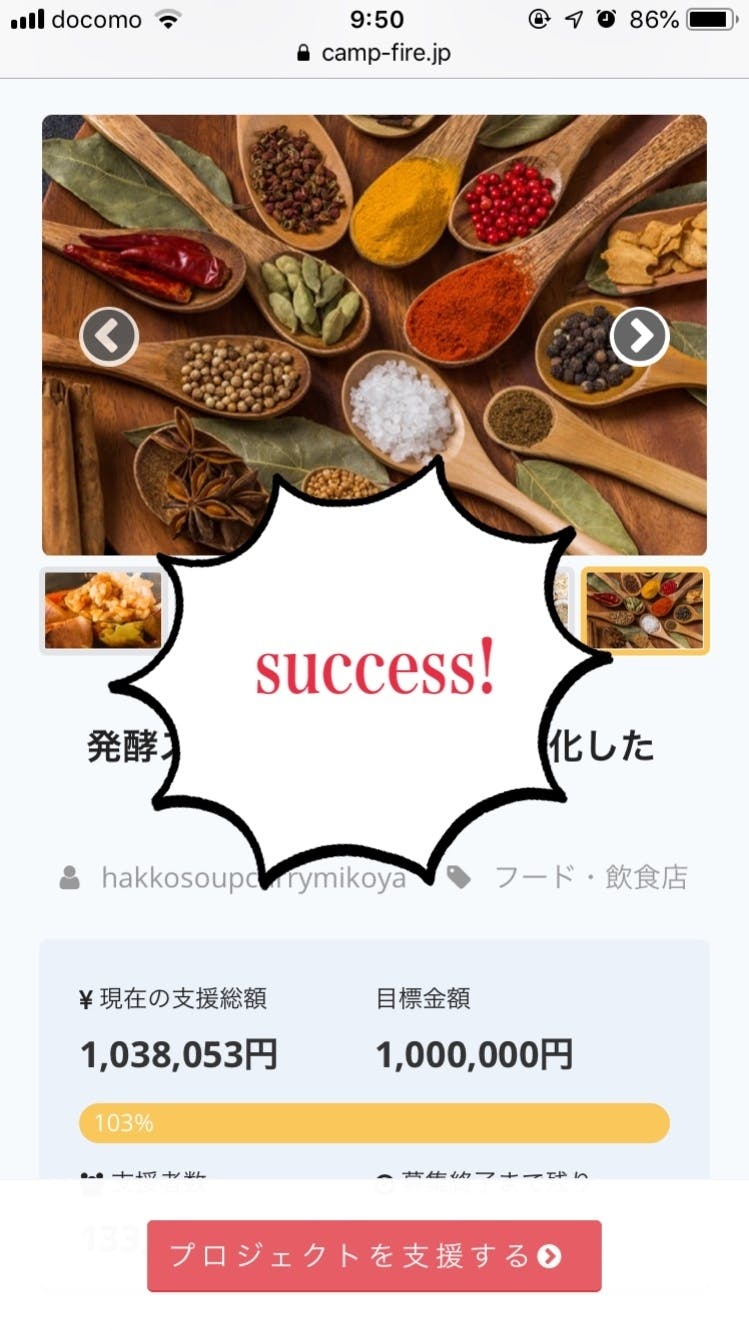Select the curry dish thumbnail

coord(103,610)
